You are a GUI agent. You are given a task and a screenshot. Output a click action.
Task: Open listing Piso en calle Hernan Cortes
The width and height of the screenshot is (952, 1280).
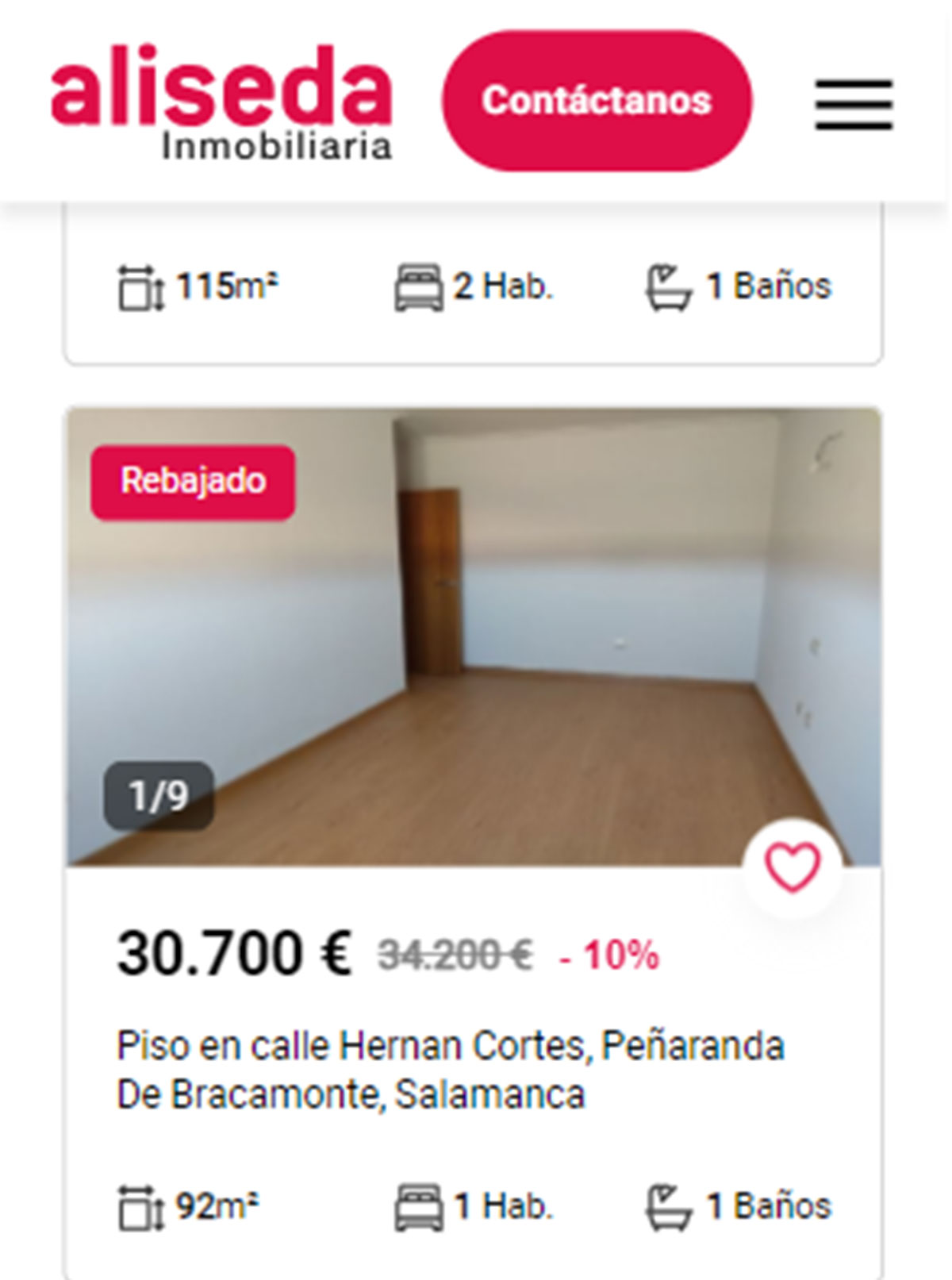[x=450, y=1070]
